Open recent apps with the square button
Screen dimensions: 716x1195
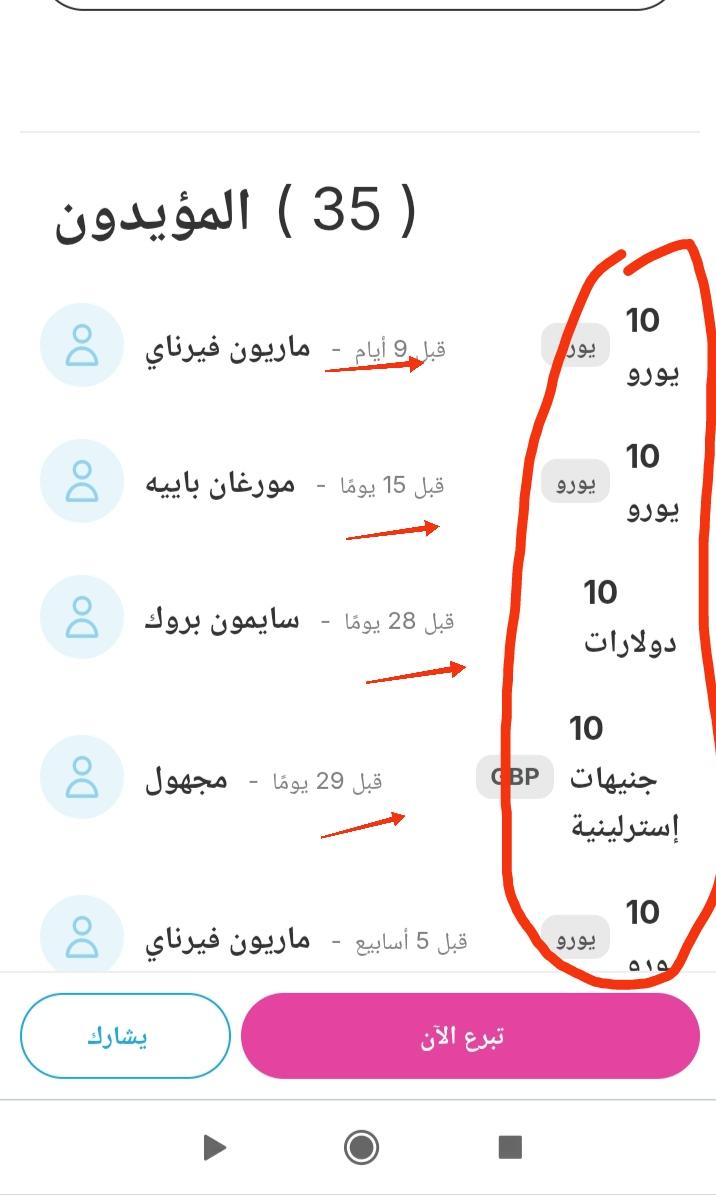(x=509, y=1146)
